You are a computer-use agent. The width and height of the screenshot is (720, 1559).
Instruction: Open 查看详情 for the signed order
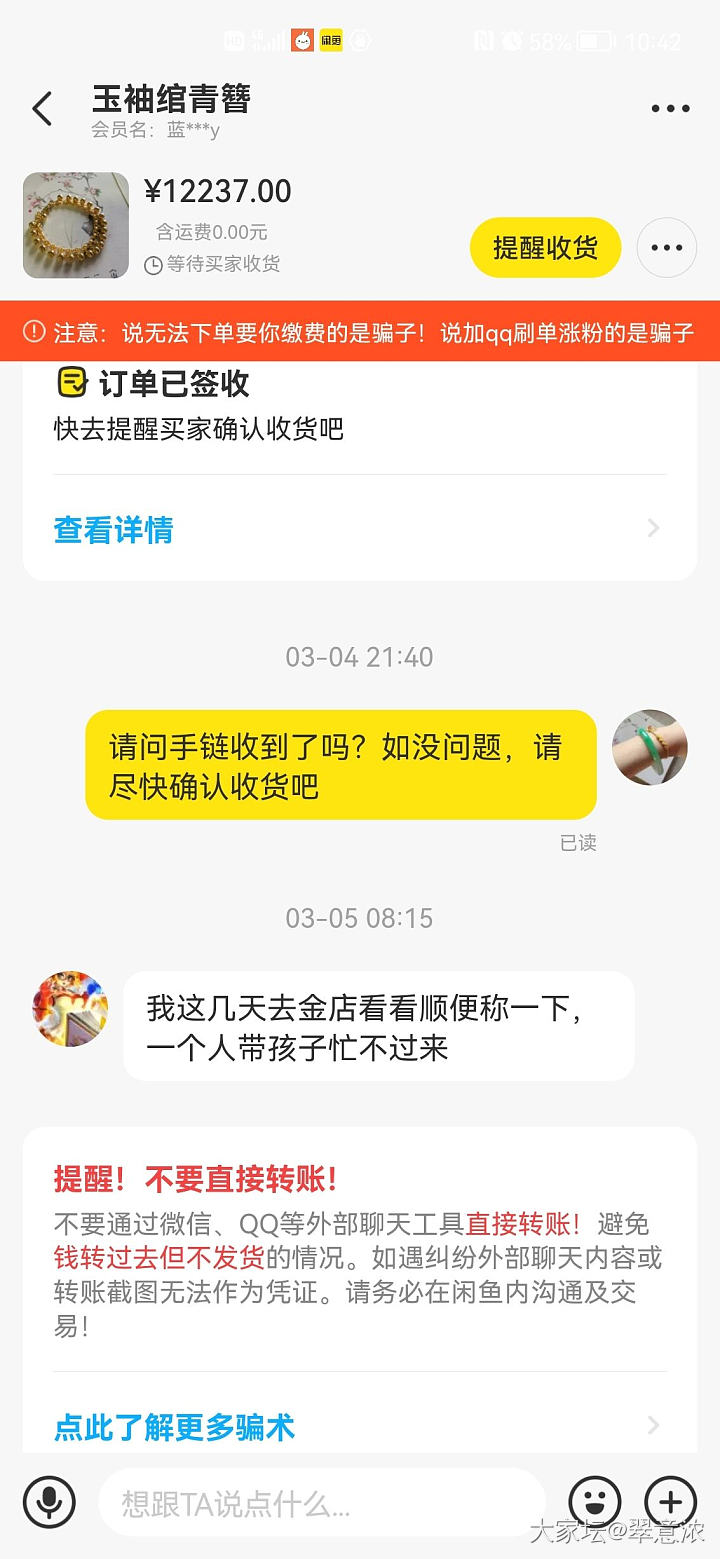coord(114,529)
